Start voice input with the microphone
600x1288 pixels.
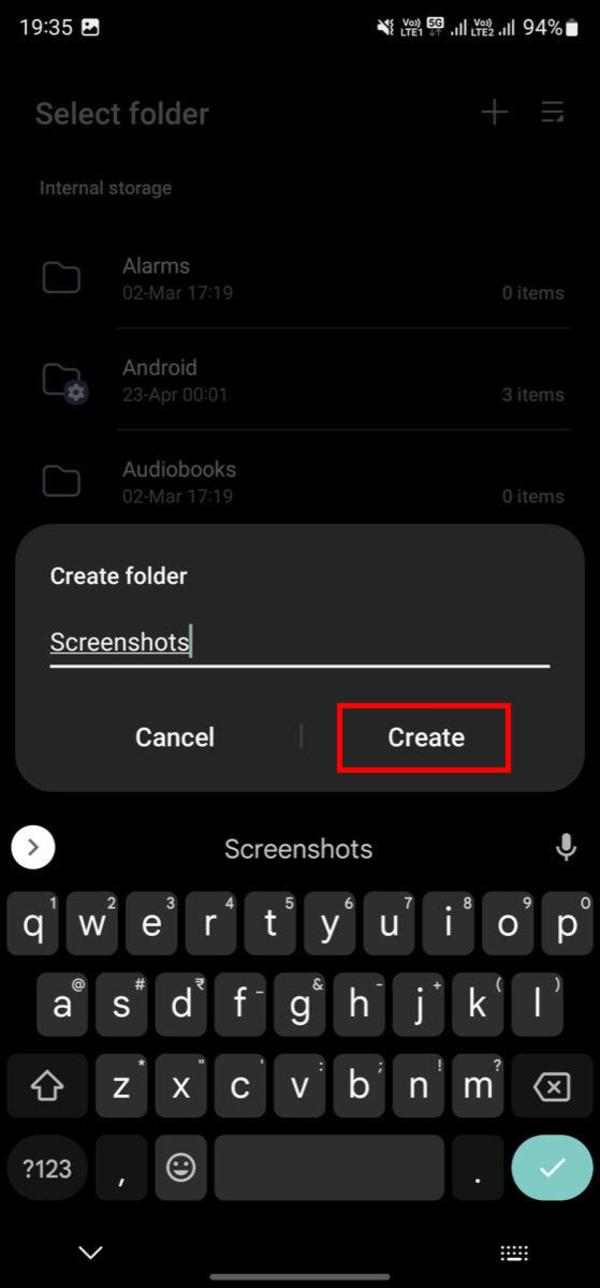[x=566, y=848]
